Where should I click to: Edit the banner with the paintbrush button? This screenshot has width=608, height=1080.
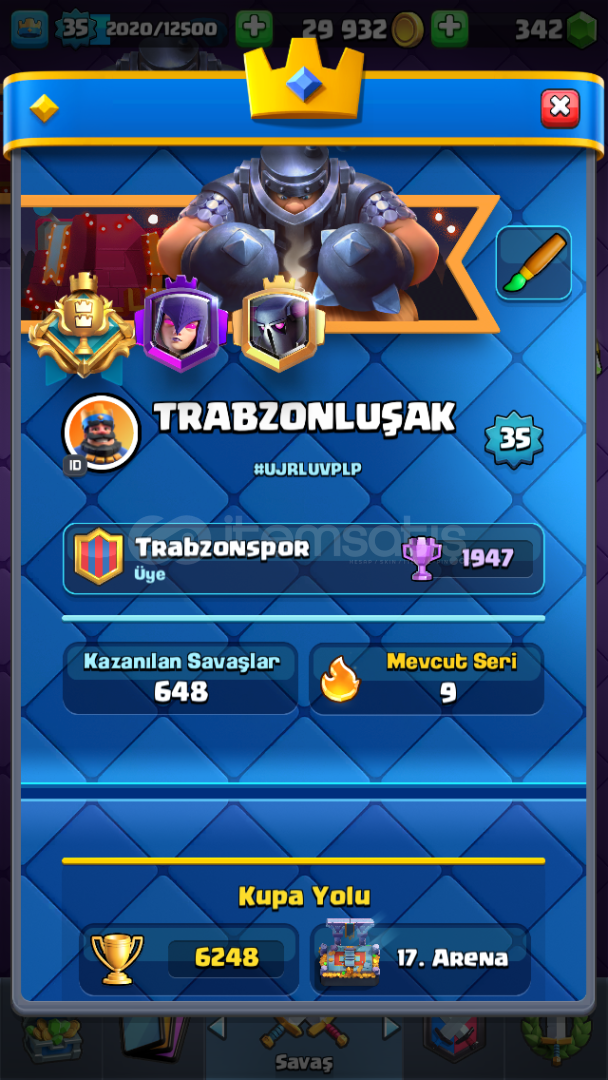coord(534,263)
